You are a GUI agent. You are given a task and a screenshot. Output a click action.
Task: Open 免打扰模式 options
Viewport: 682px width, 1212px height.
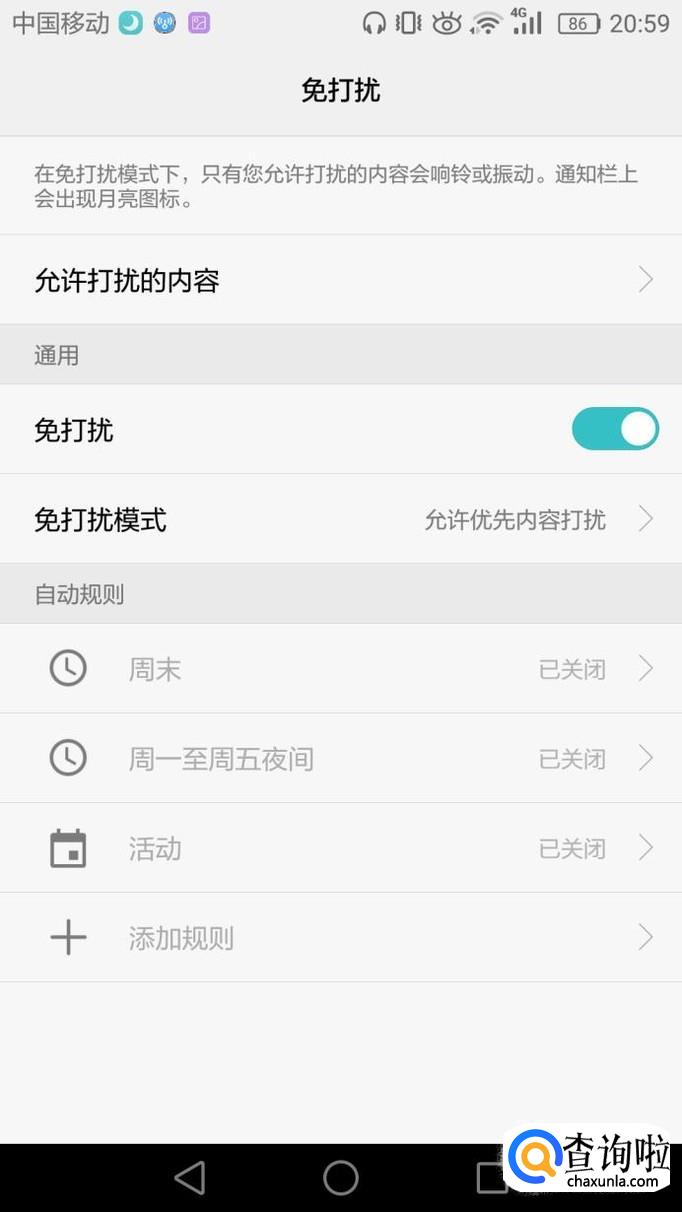(x=340, y=519)
